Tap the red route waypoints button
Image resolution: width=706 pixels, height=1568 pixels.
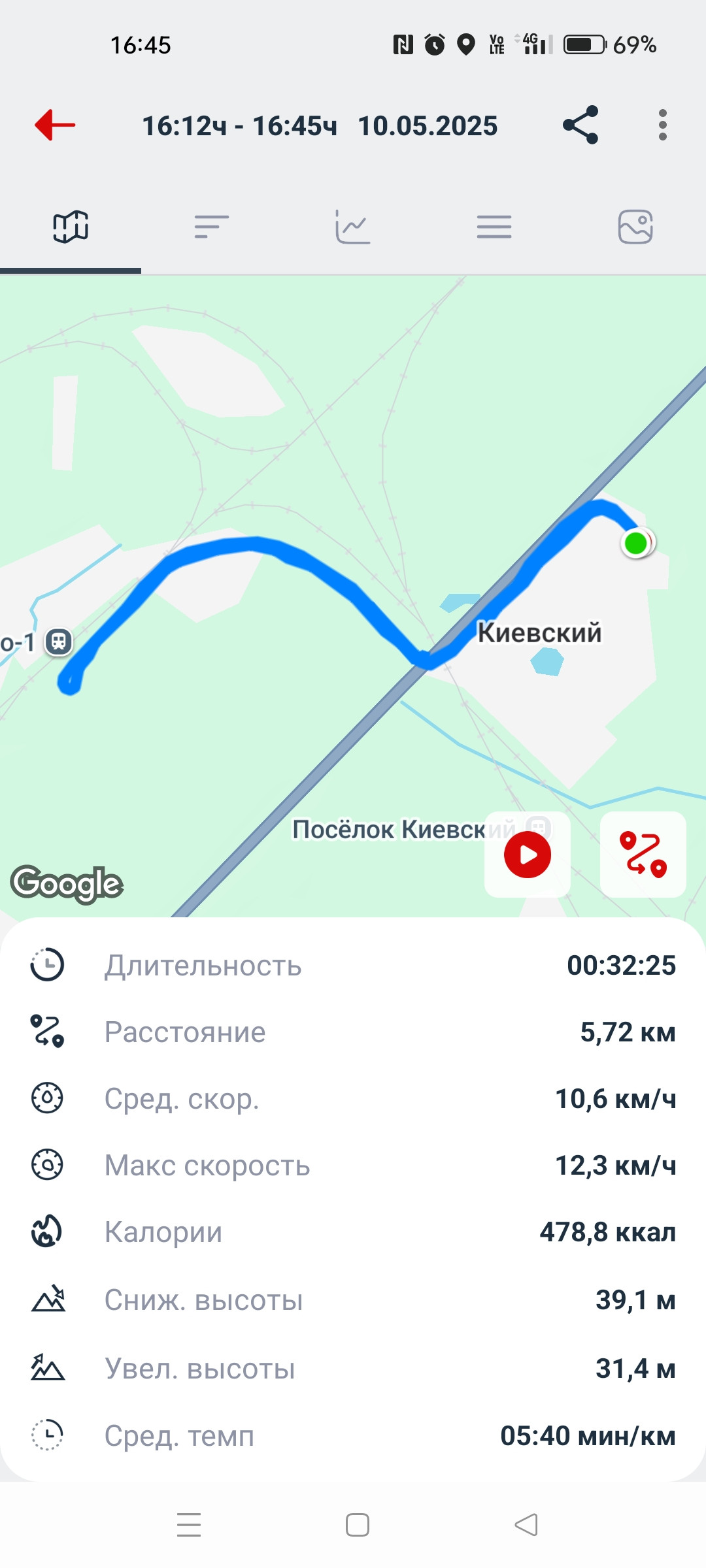click(643, 855)
